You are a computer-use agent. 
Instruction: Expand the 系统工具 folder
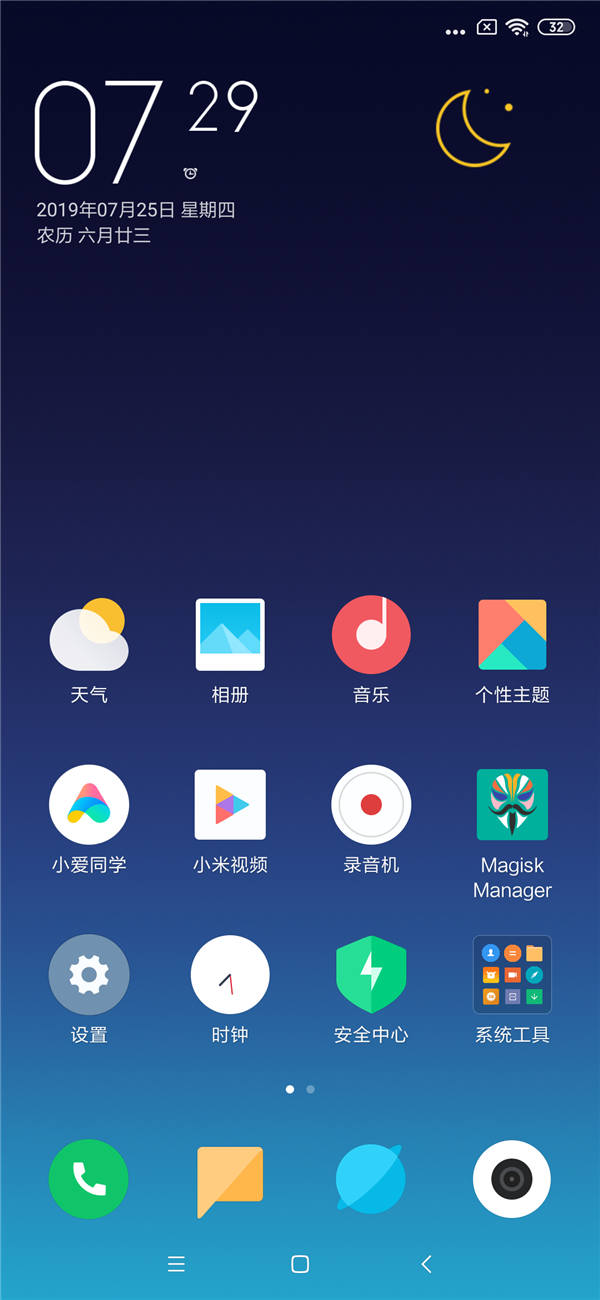[512, 975]
